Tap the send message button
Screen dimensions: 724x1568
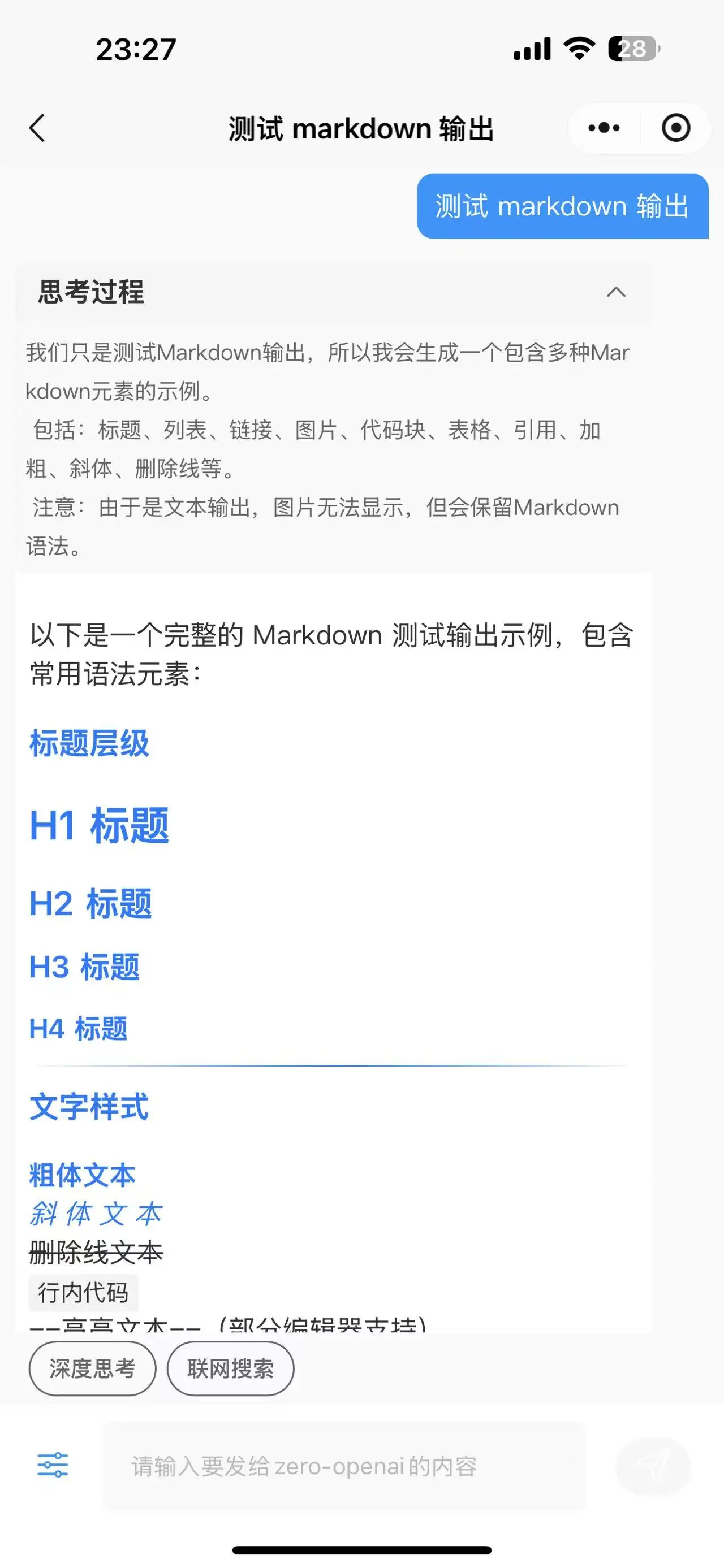(653, 1466)
